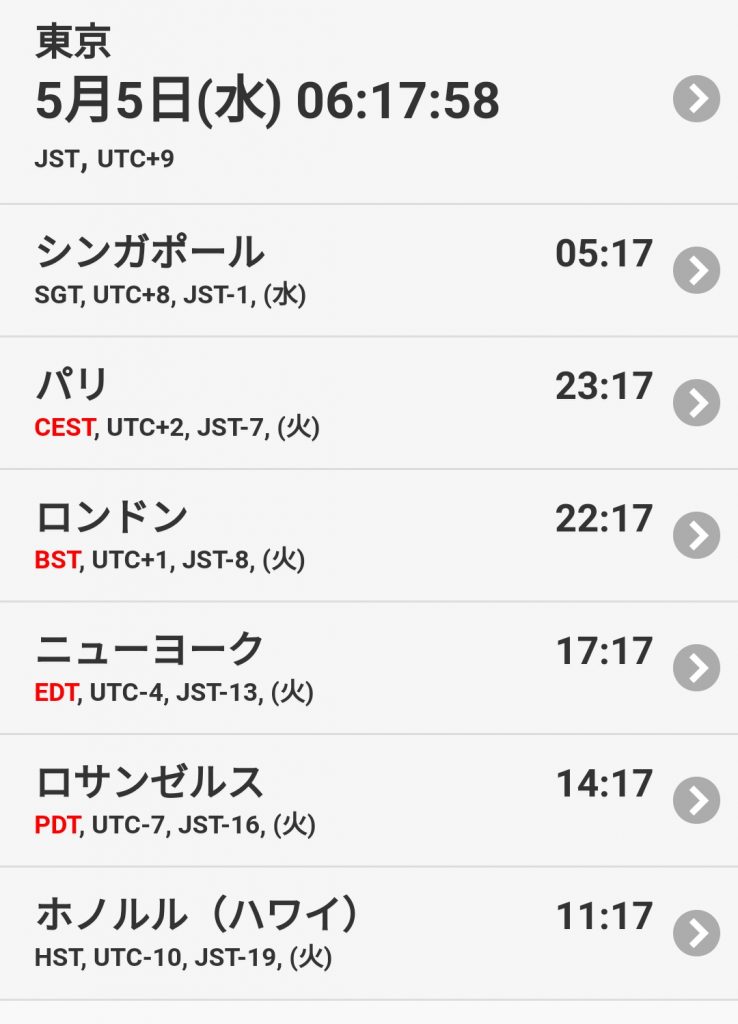
Task: Open the 東京 time details row
Action: click(x=368, y=100)
